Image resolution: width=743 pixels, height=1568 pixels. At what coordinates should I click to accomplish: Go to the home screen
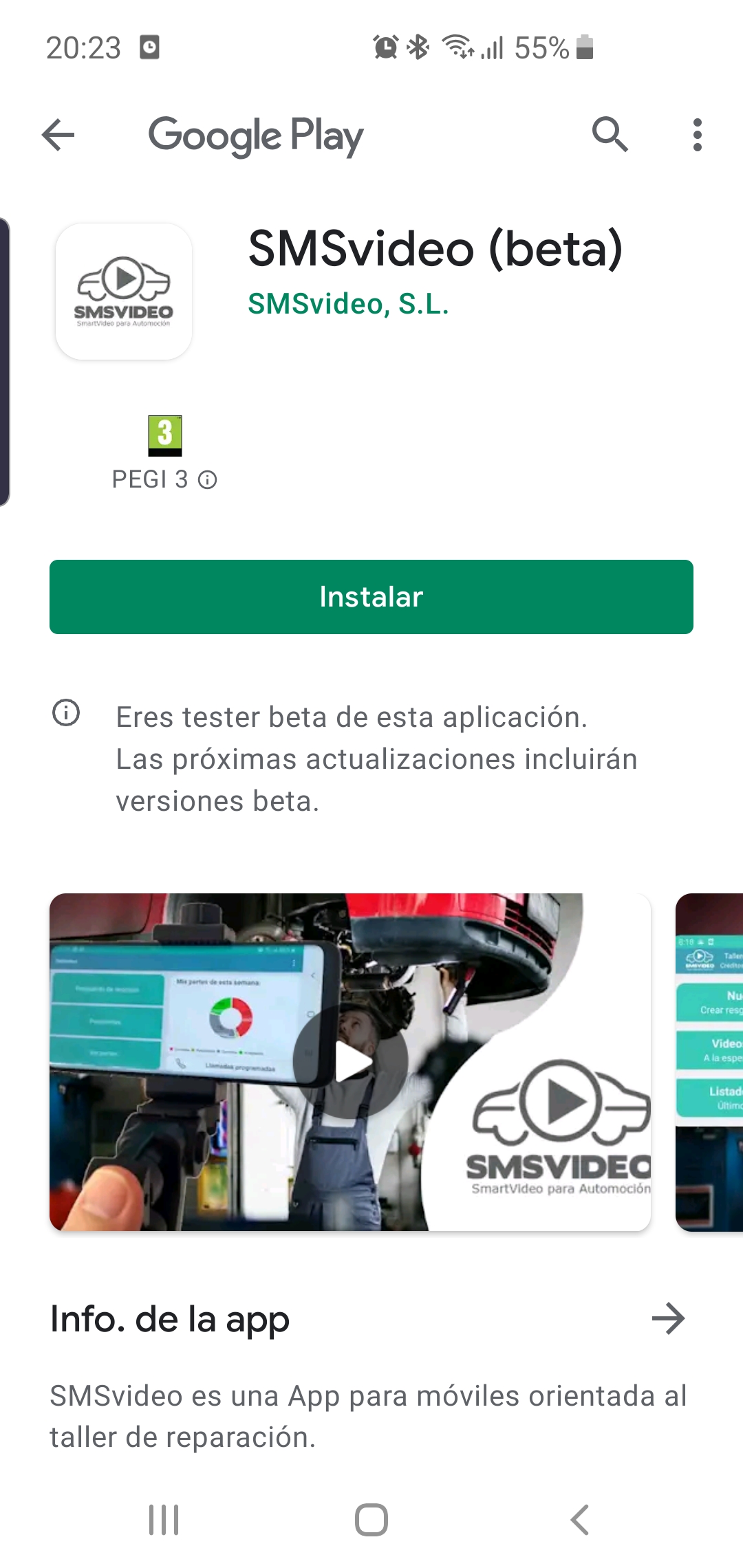click(x=371, y=1520)
